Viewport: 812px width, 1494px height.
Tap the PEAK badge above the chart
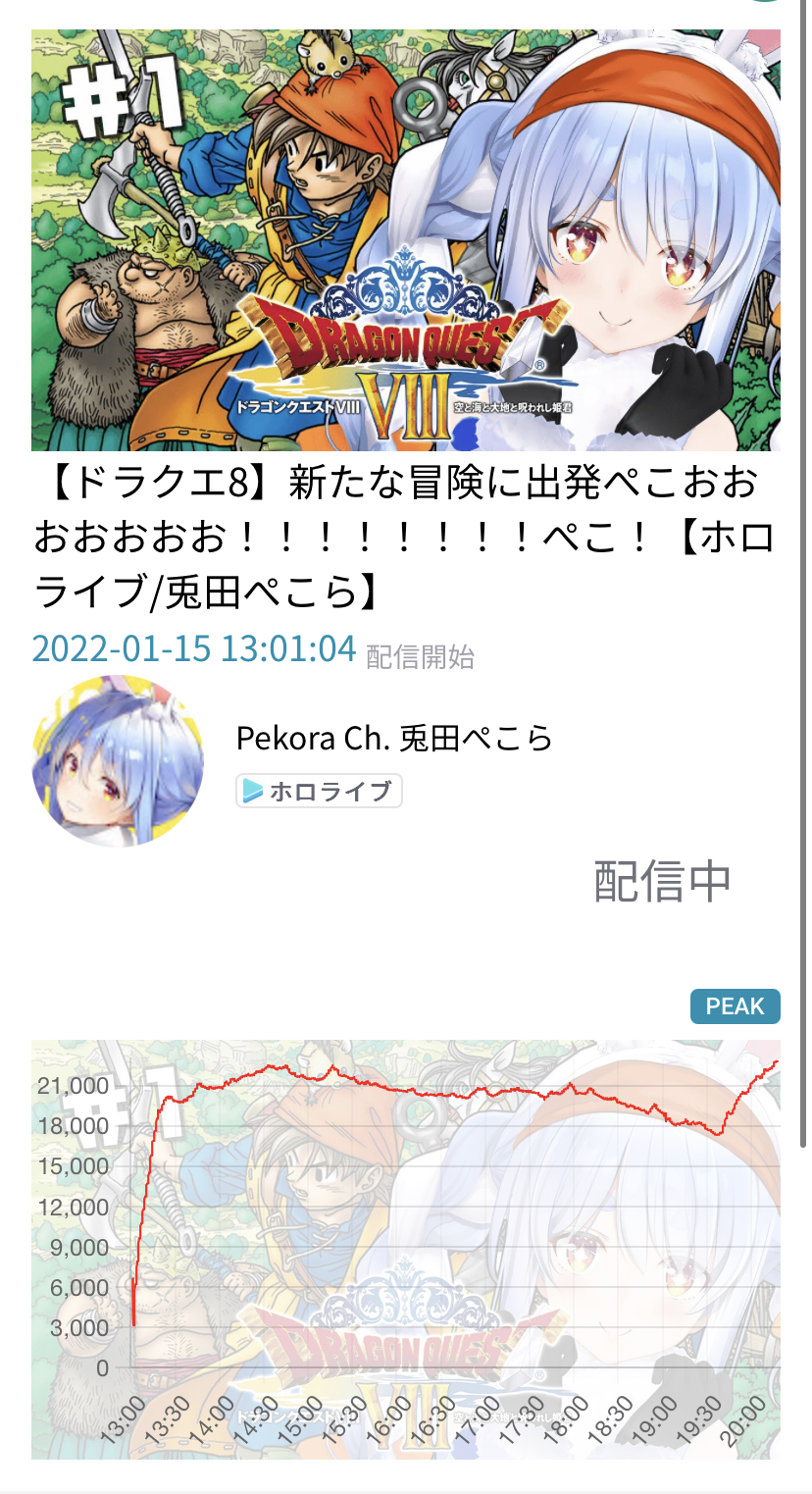(735, 1006)
